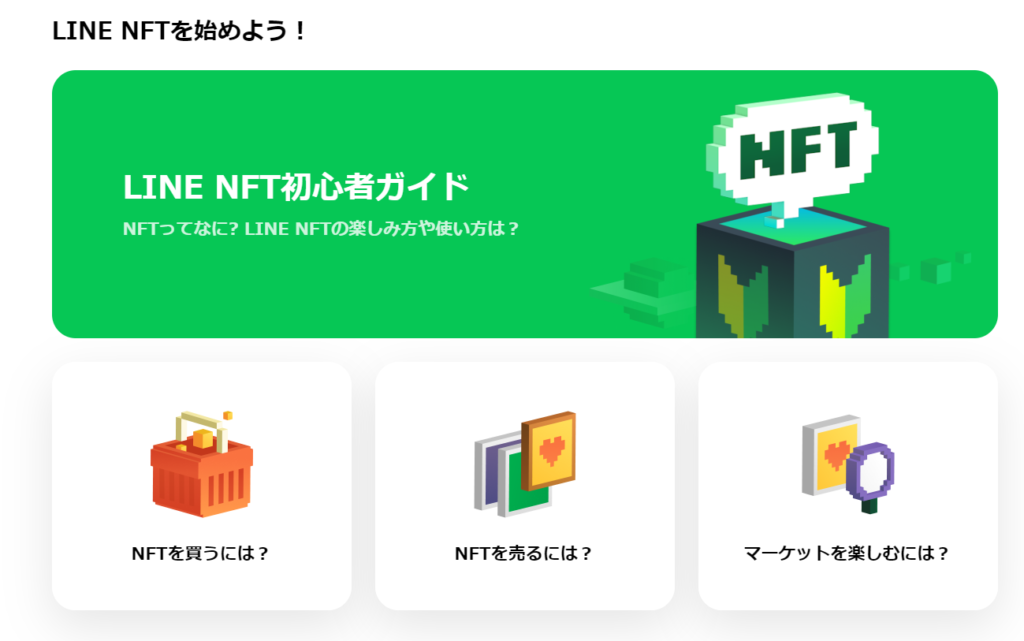
Task: Select the NFTを売るには？ card
Action: pos(524,486)
